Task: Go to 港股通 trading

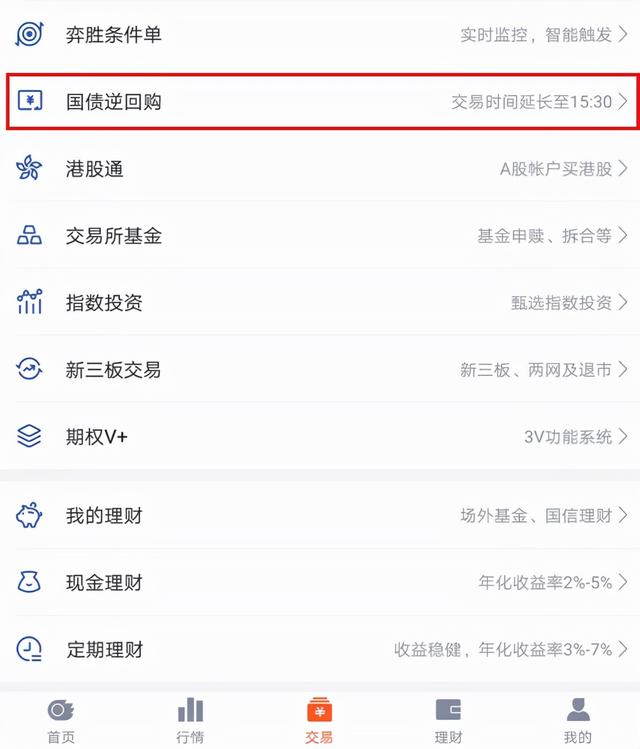Action: click(x=320, y=169)
